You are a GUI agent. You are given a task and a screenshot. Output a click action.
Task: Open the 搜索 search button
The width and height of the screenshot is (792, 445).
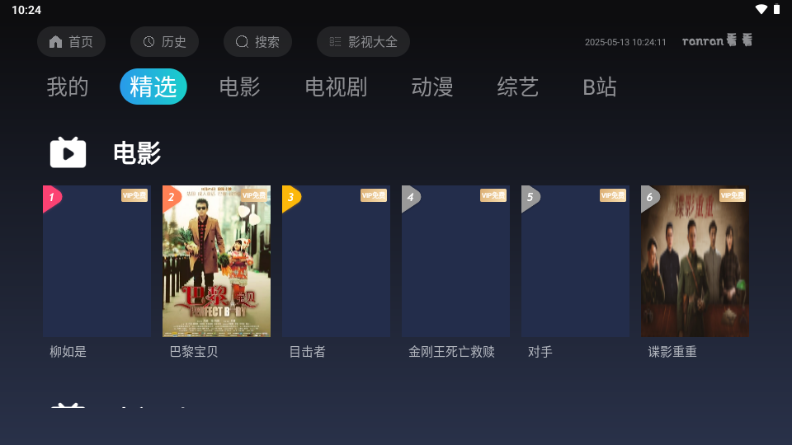[257, 42]
